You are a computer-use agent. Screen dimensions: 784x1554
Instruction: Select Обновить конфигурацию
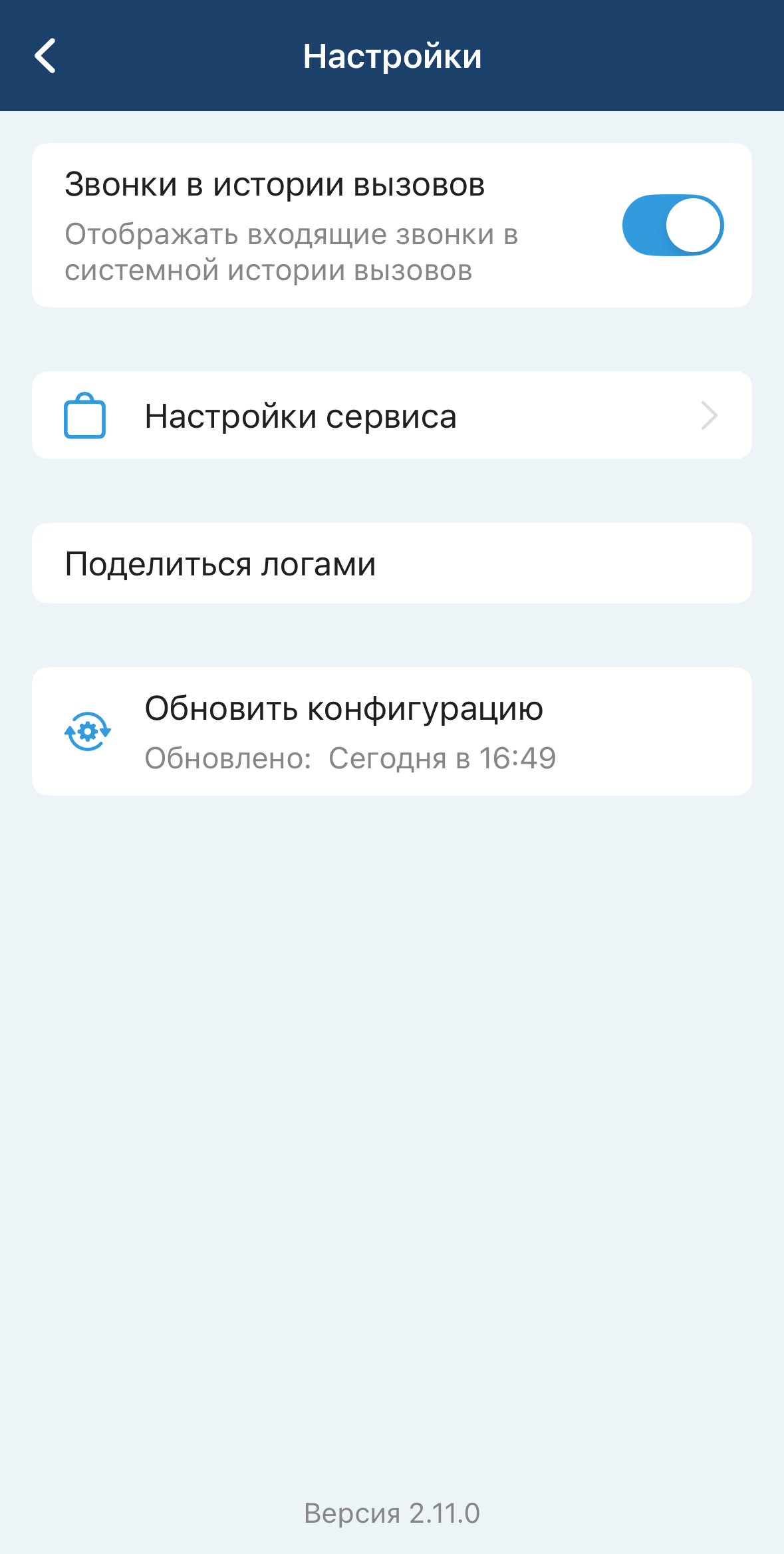coord(392,731)
